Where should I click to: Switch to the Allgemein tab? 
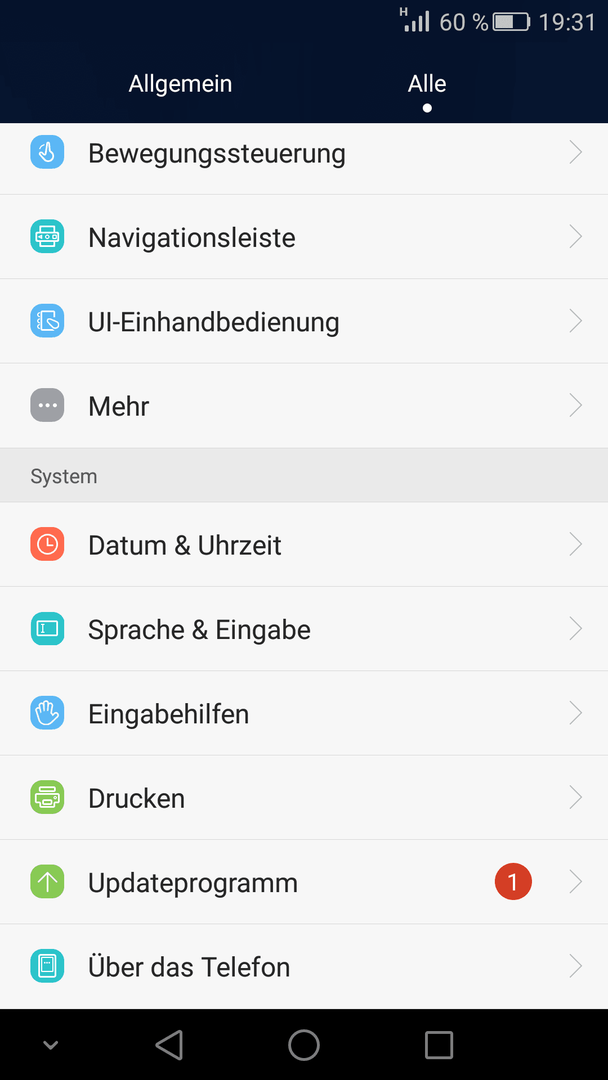tap(180, 84)
